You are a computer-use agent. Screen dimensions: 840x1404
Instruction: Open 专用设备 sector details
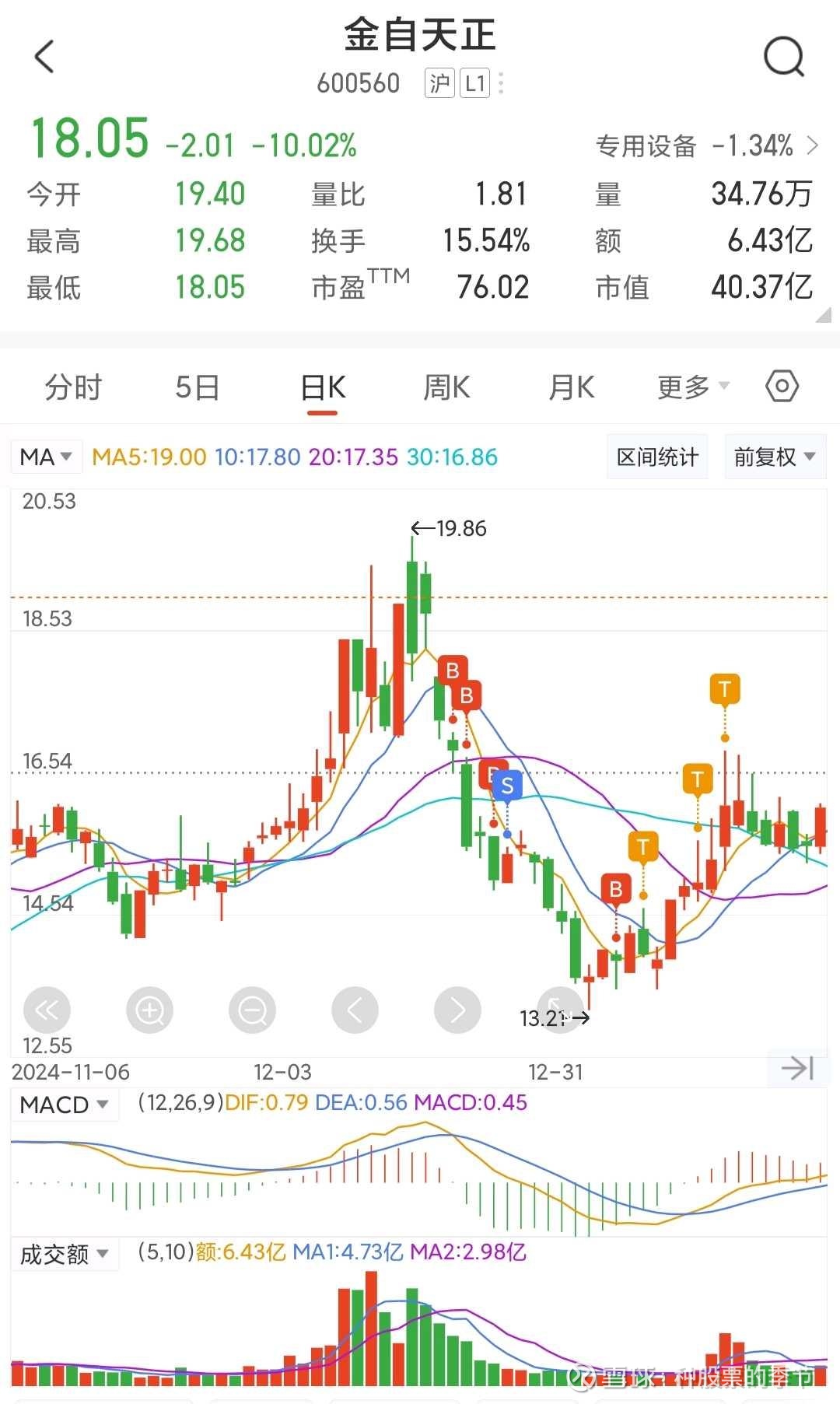coord(707,145)
